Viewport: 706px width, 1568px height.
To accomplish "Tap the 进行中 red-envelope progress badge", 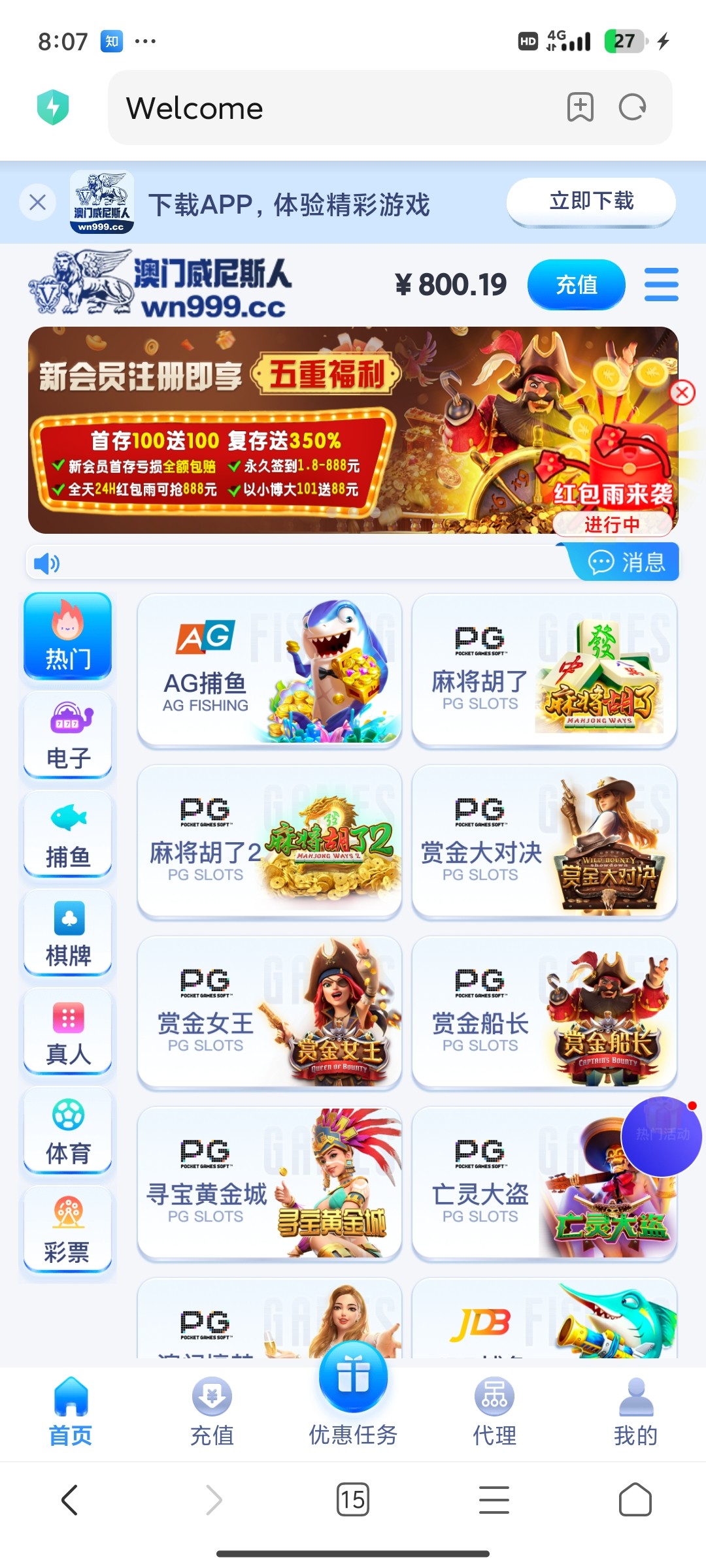I will (612, 525).
